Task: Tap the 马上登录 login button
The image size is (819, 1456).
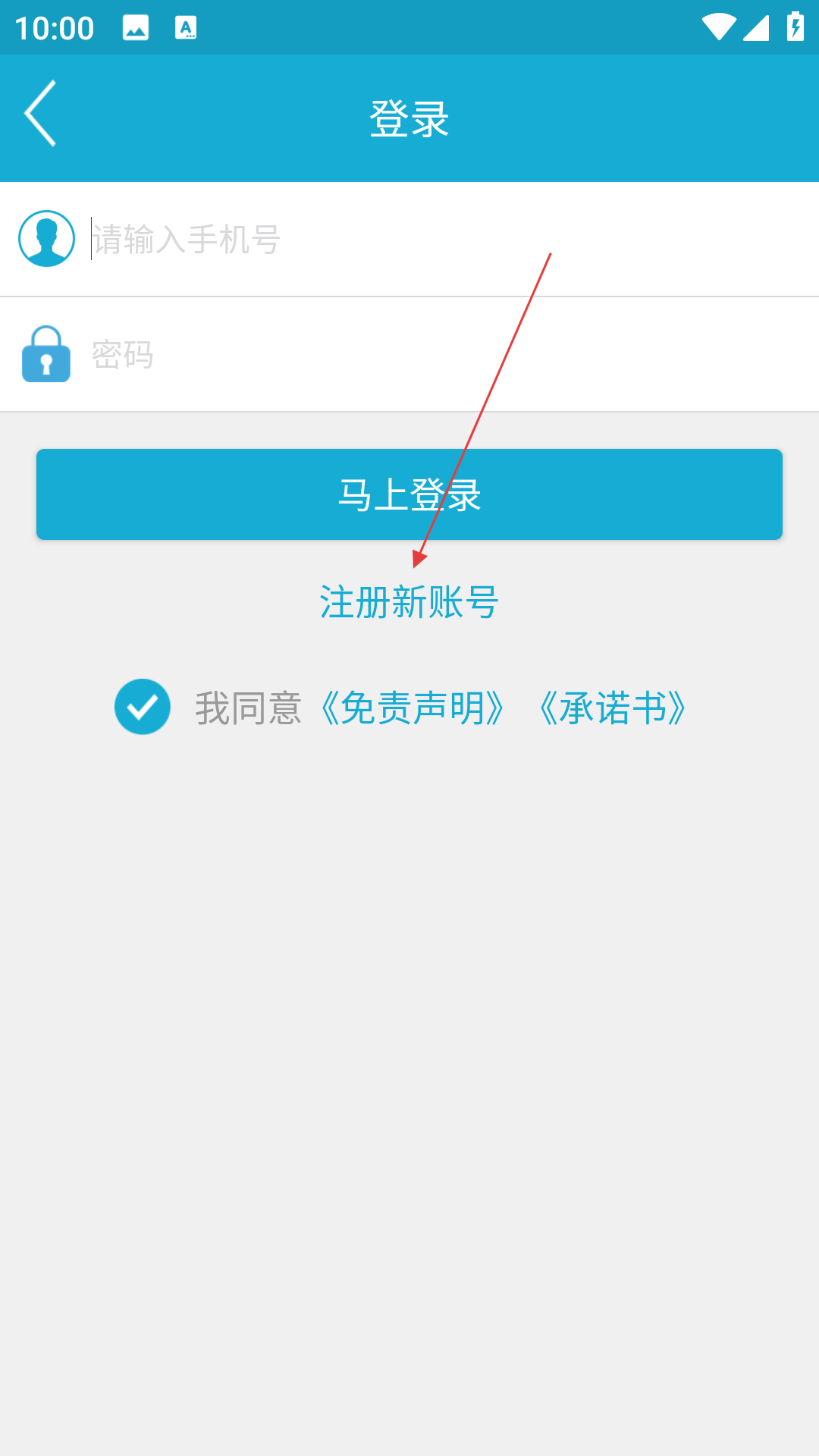Action: click(409, 494)
